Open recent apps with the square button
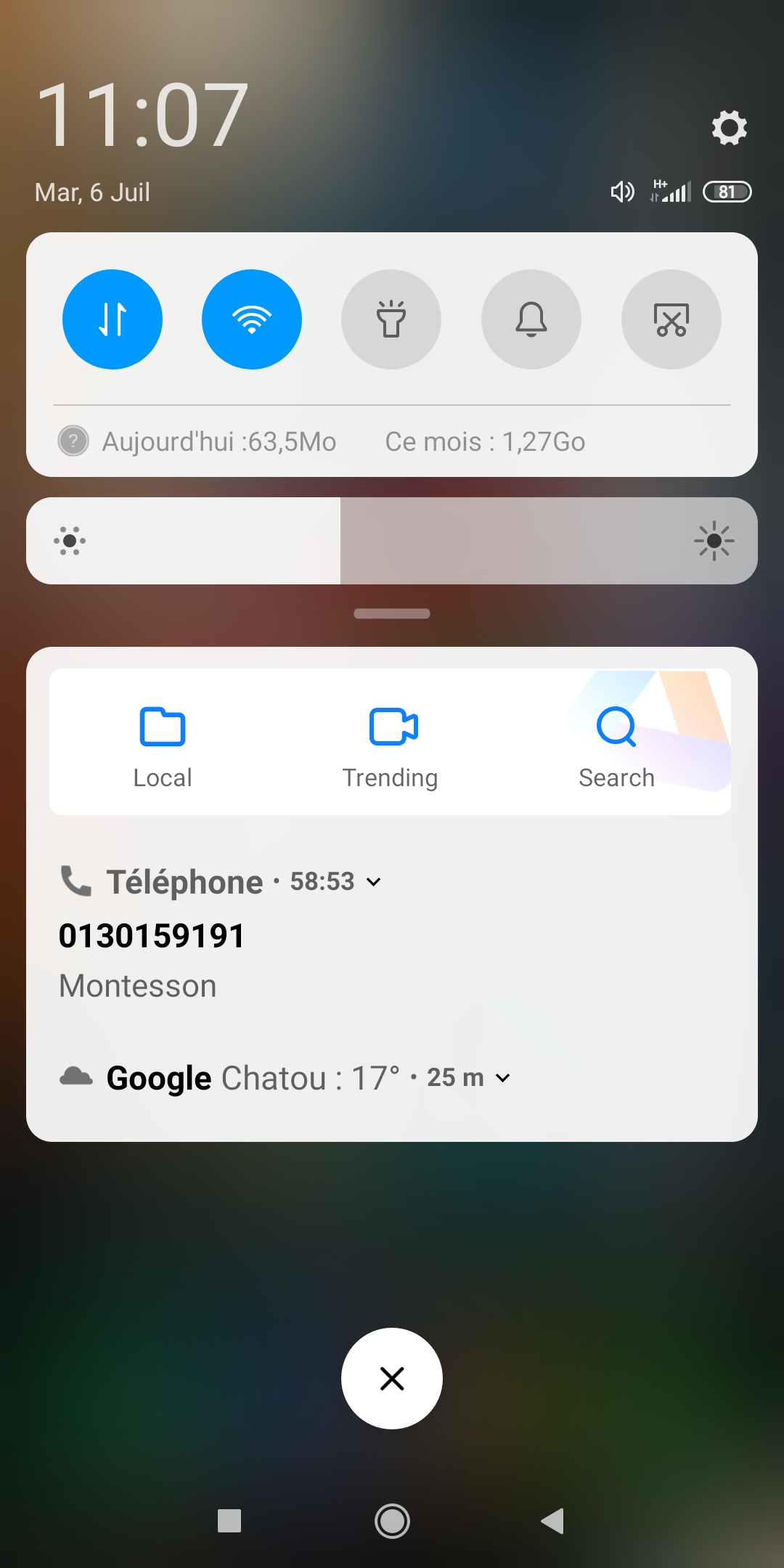Image resolution: width=784 pixels, height=1568 pixels. coord(229,1521)
